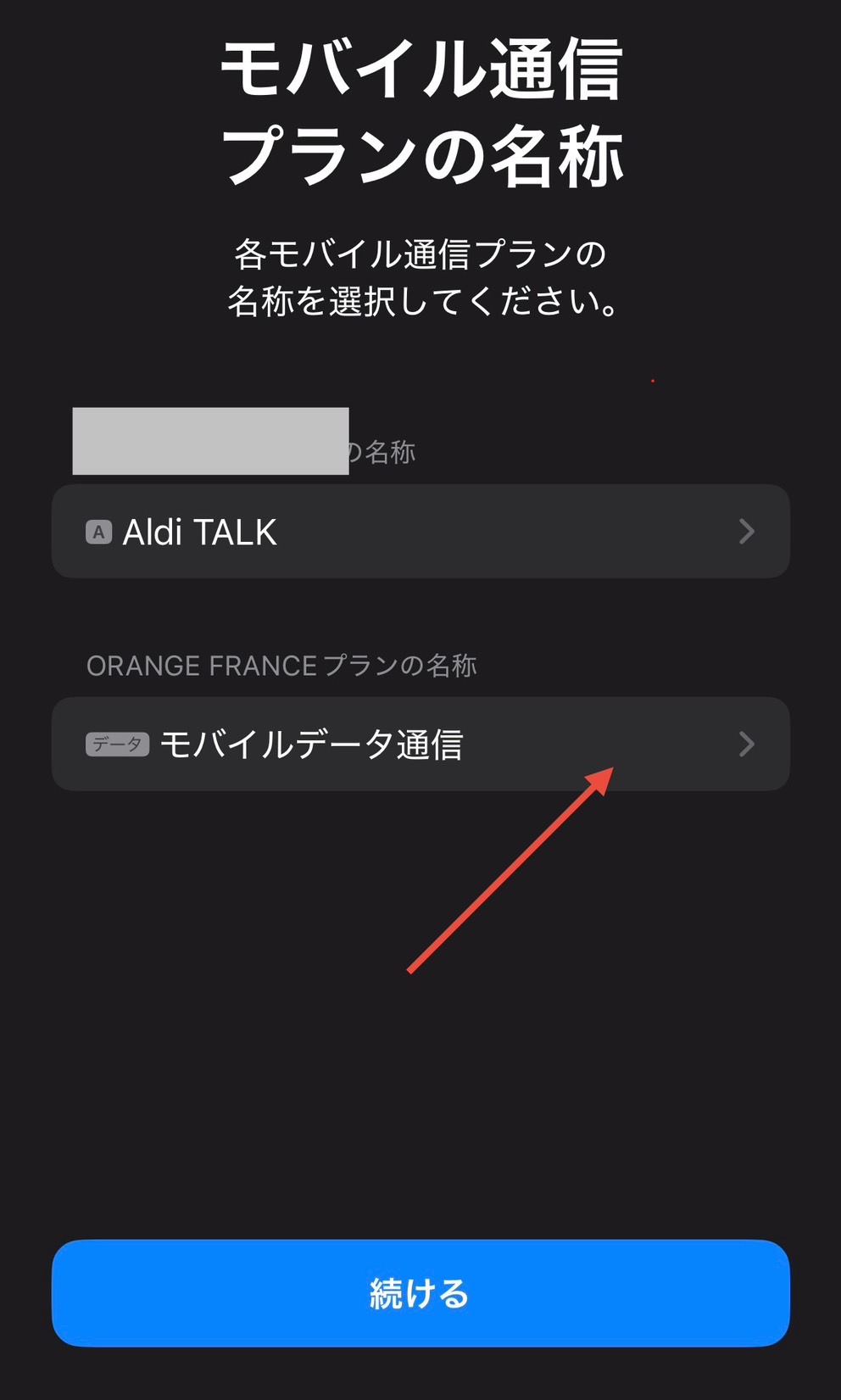Viewport: 841px width, 1400px height.
Task: Open the Aldi TALK plan label row
Action: click(x=420, y=532)
